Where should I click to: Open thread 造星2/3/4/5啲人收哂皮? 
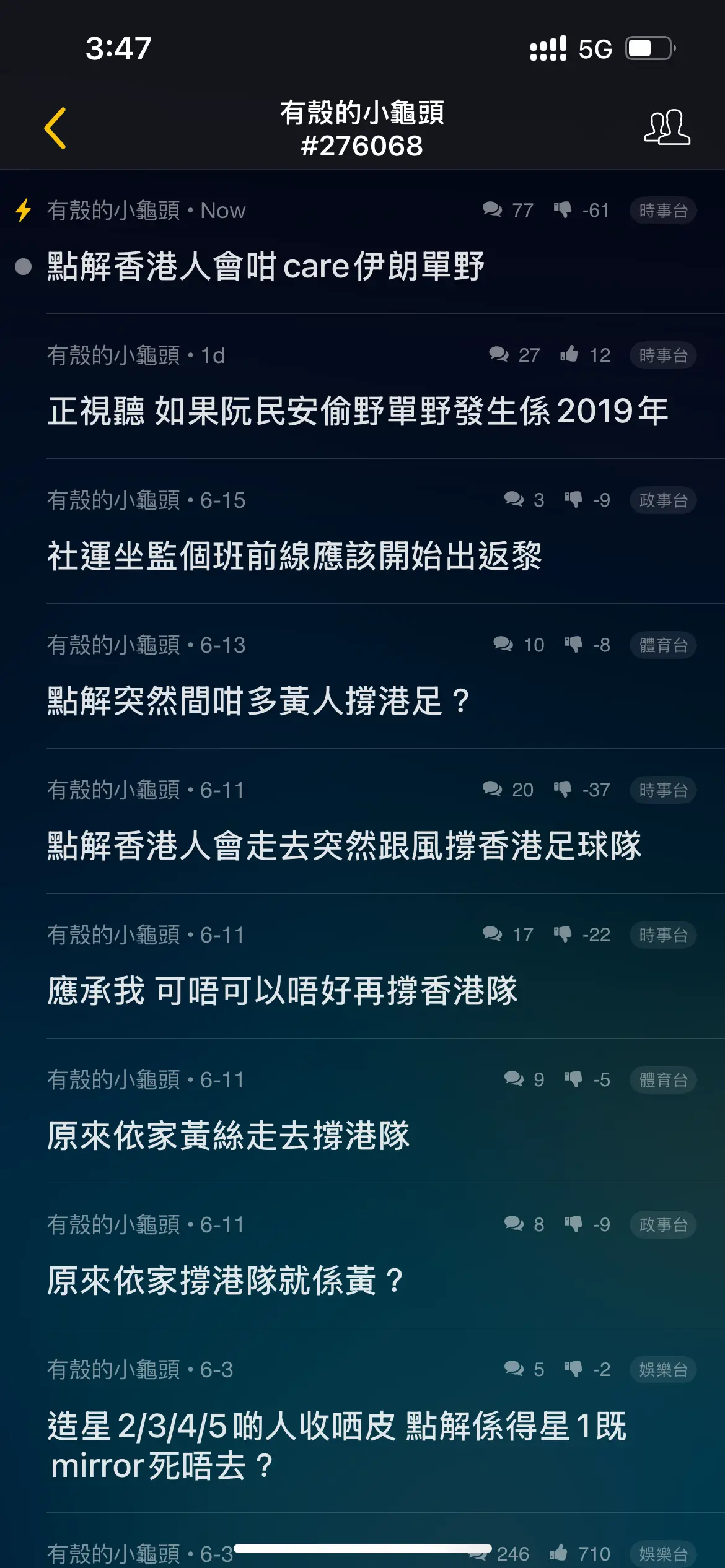pyautogui.click(x=362, y=1421)
